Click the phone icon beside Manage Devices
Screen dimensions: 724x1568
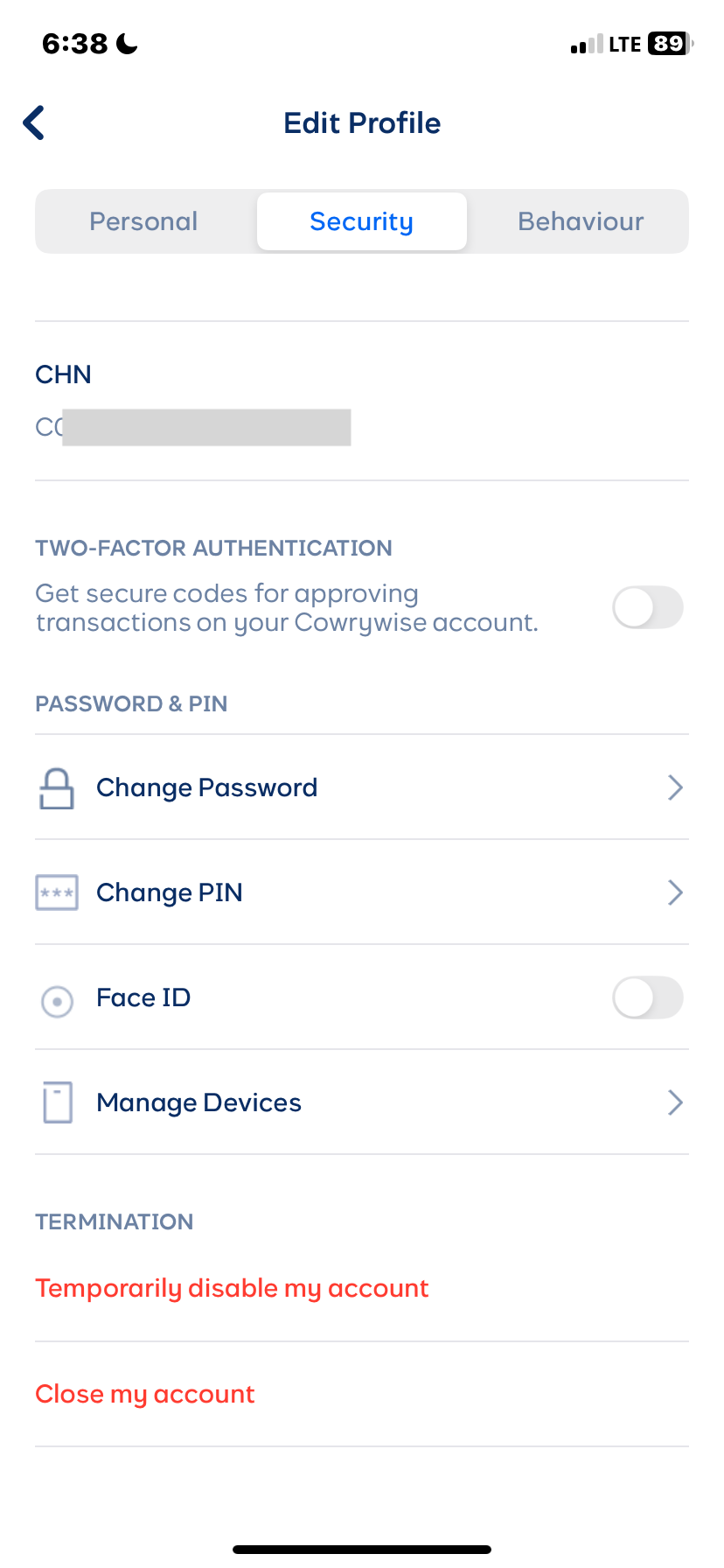point(56,1102)
